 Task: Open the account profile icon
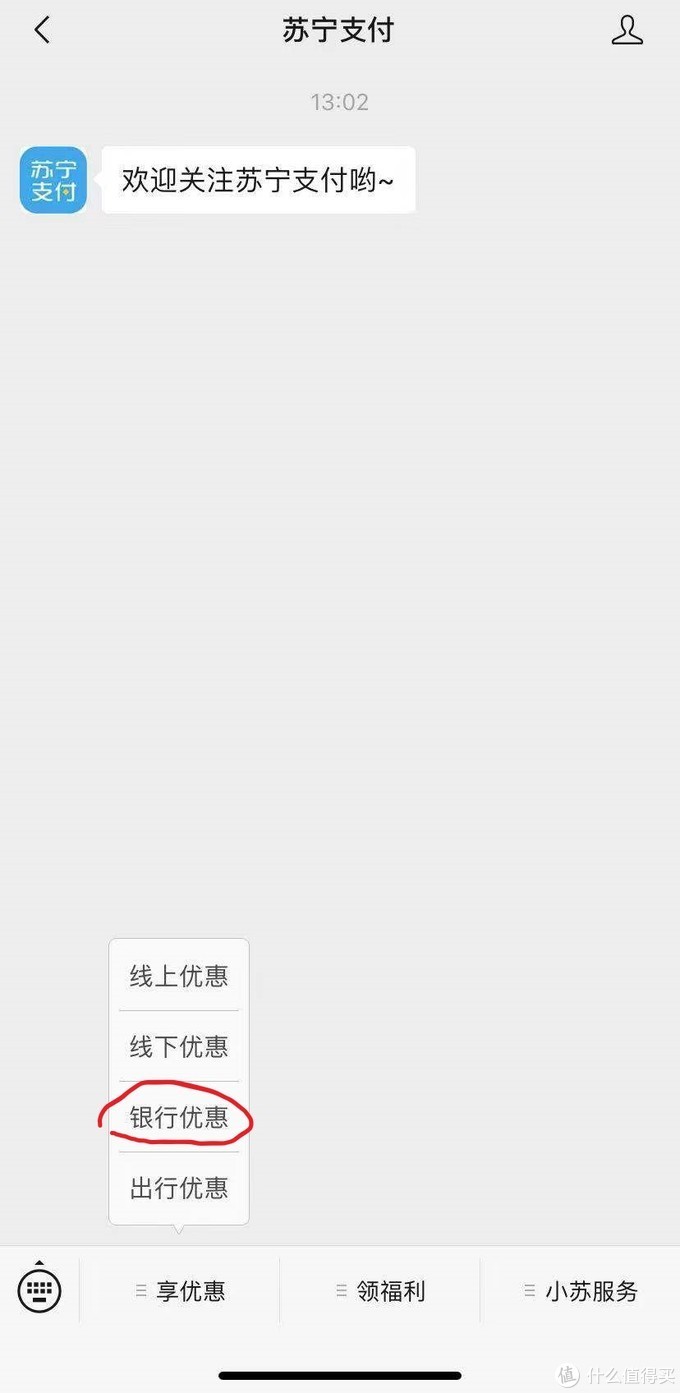pos(627,31)
